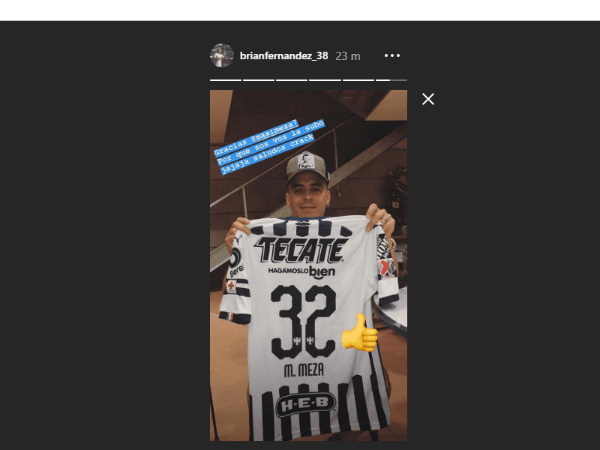Close the story viewer
The height and width of the screenshot is (450, 600).
[x=428, y=99]
